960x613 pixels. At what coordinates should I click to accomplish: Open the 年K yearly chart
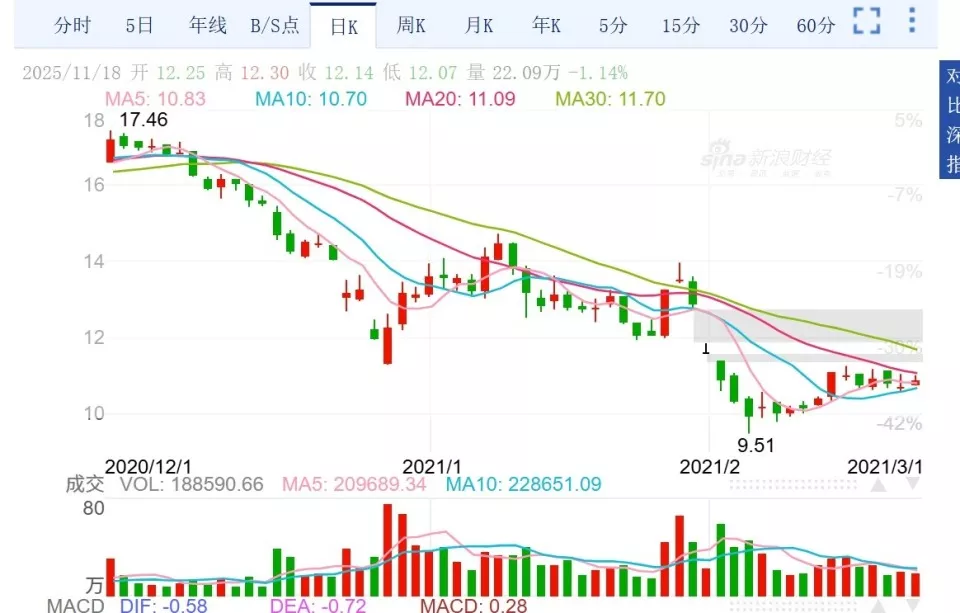pyautogui.click(x=546, y=26)
